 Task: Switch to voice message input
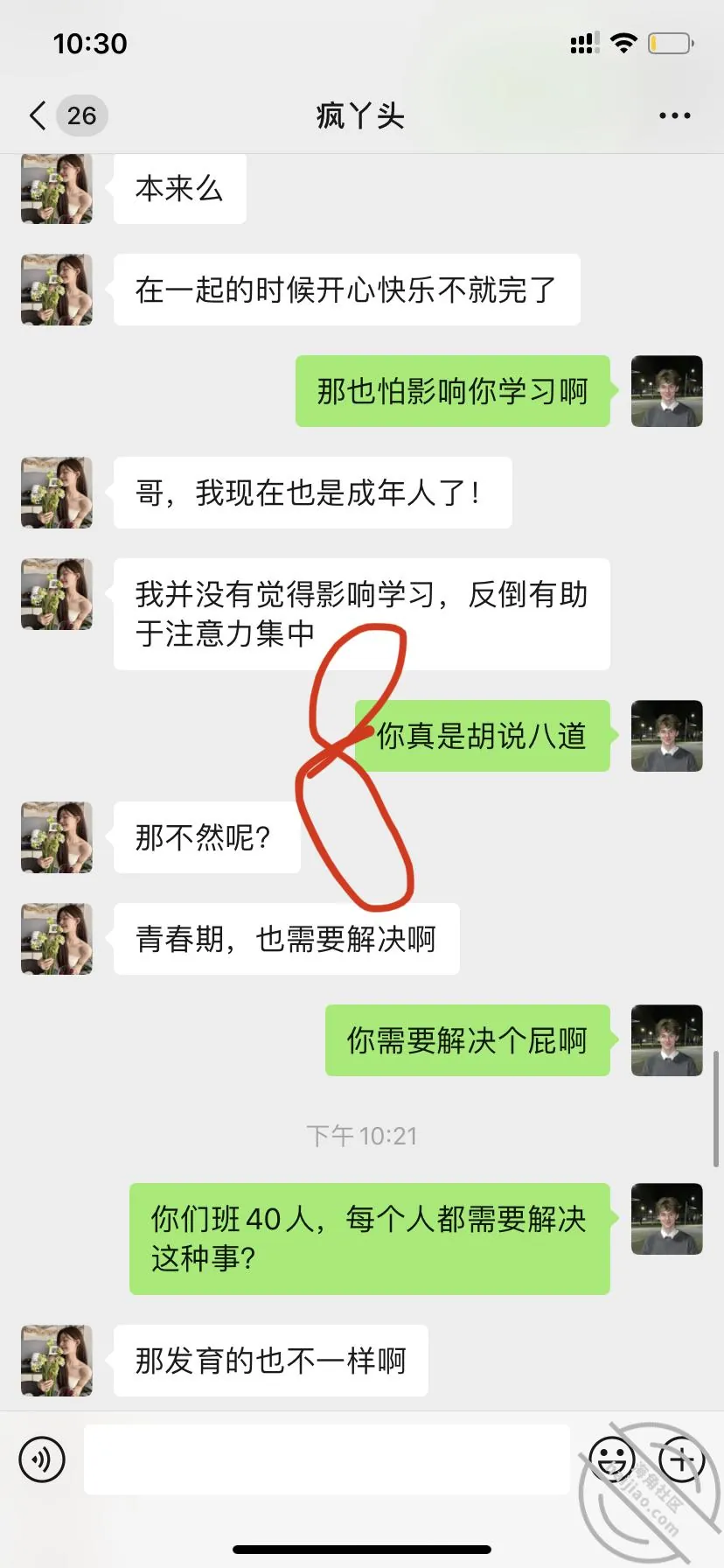click(42, 1459)
